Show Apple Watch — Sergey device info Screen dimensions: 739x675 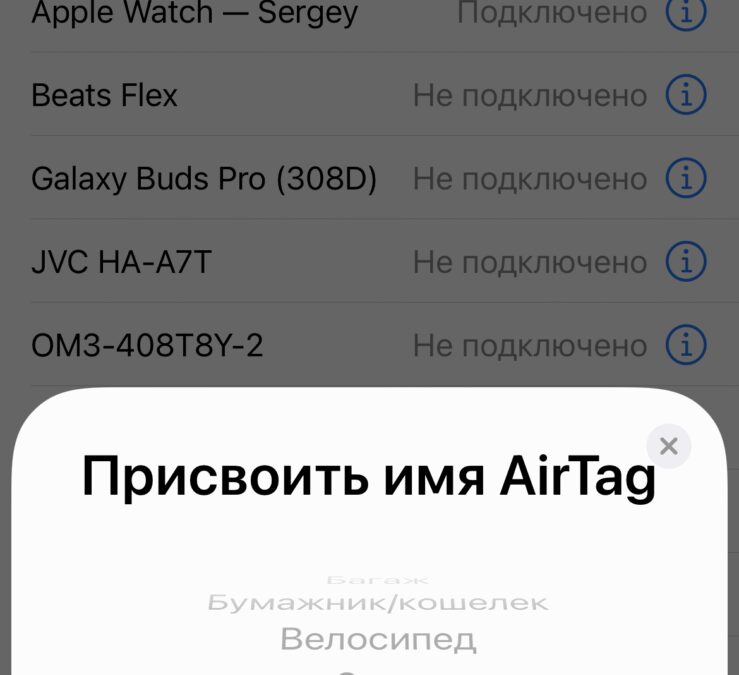point(686,14)
